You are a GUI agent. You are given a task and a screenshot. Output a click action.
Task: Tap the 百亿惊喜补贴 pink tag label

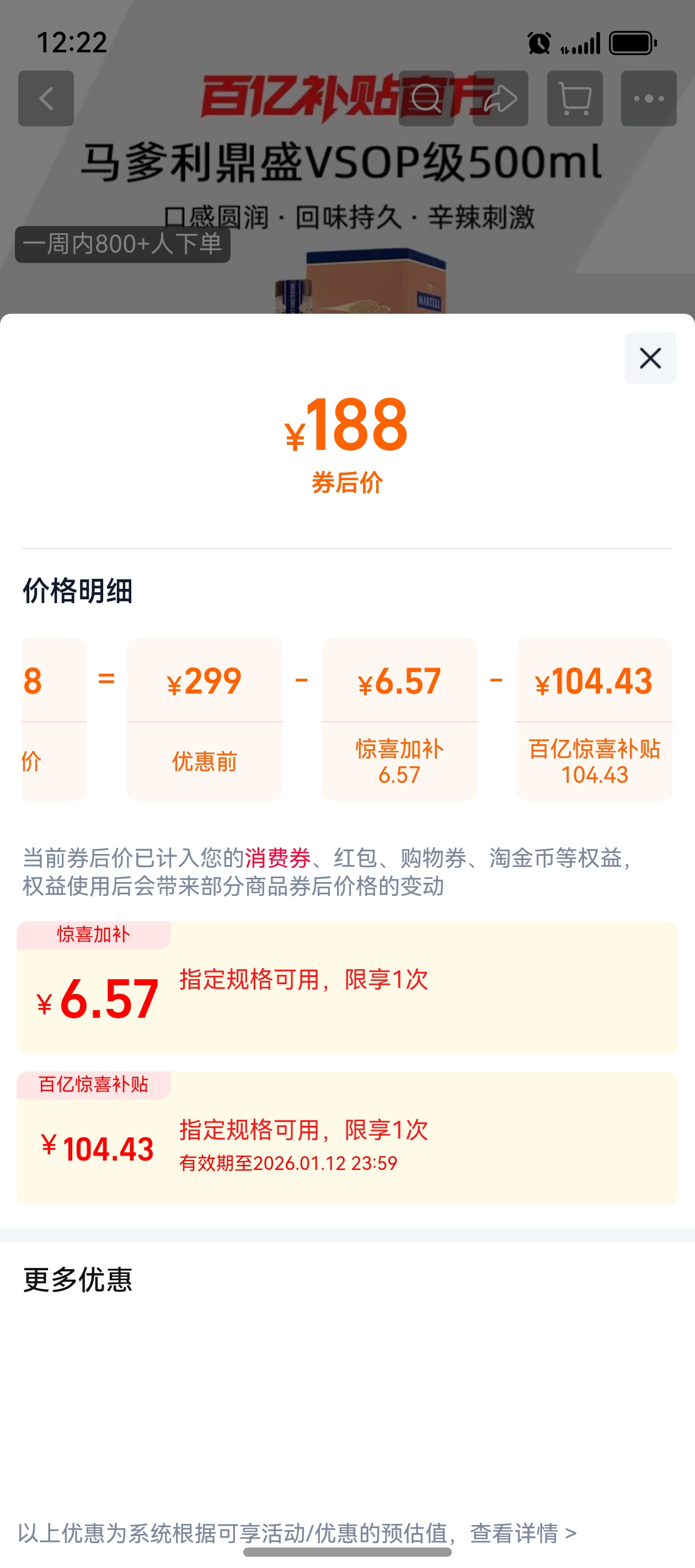(93, 1085)
